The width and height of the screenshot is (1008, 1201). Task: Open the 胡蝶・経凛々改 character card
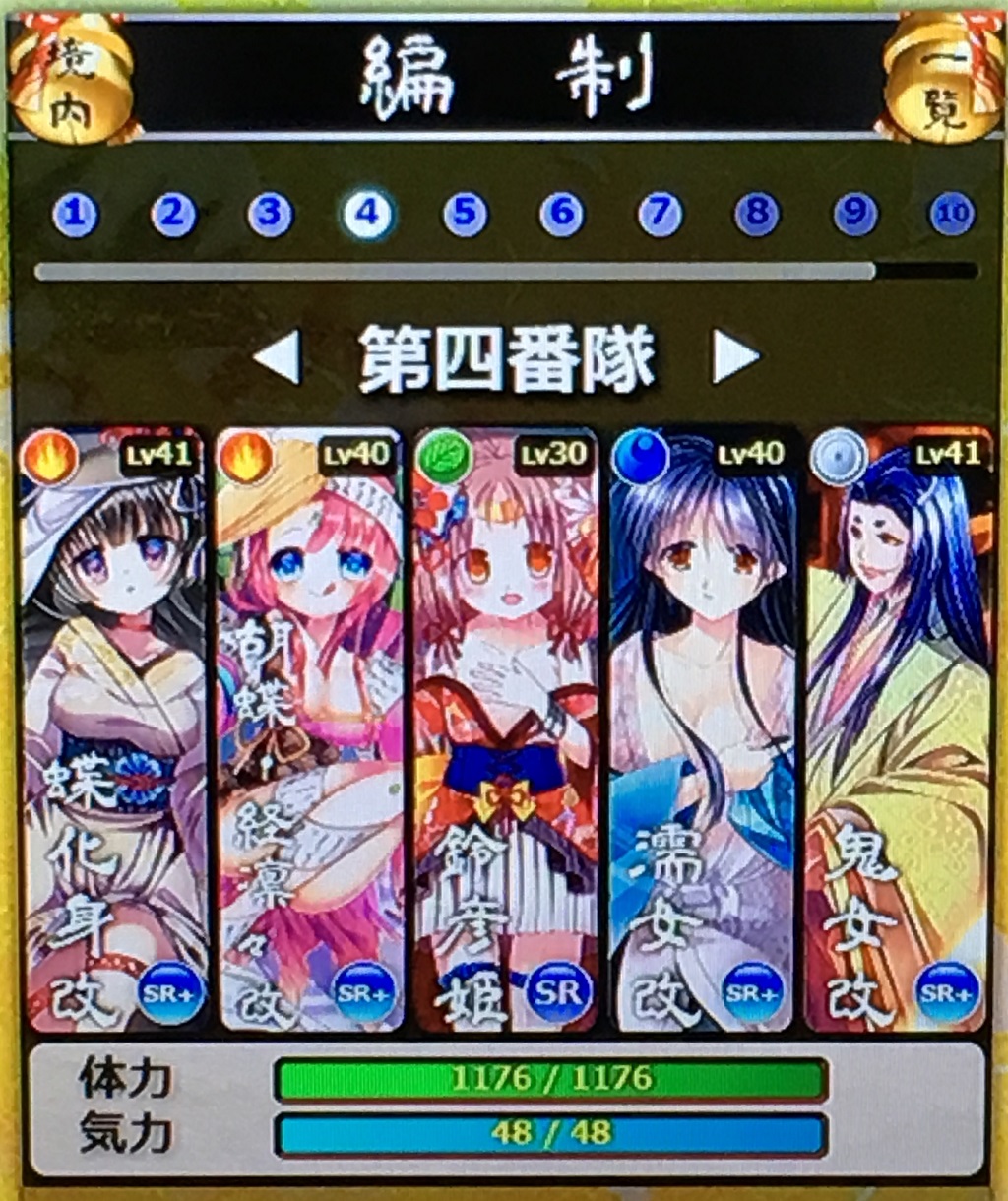[309, 728]
